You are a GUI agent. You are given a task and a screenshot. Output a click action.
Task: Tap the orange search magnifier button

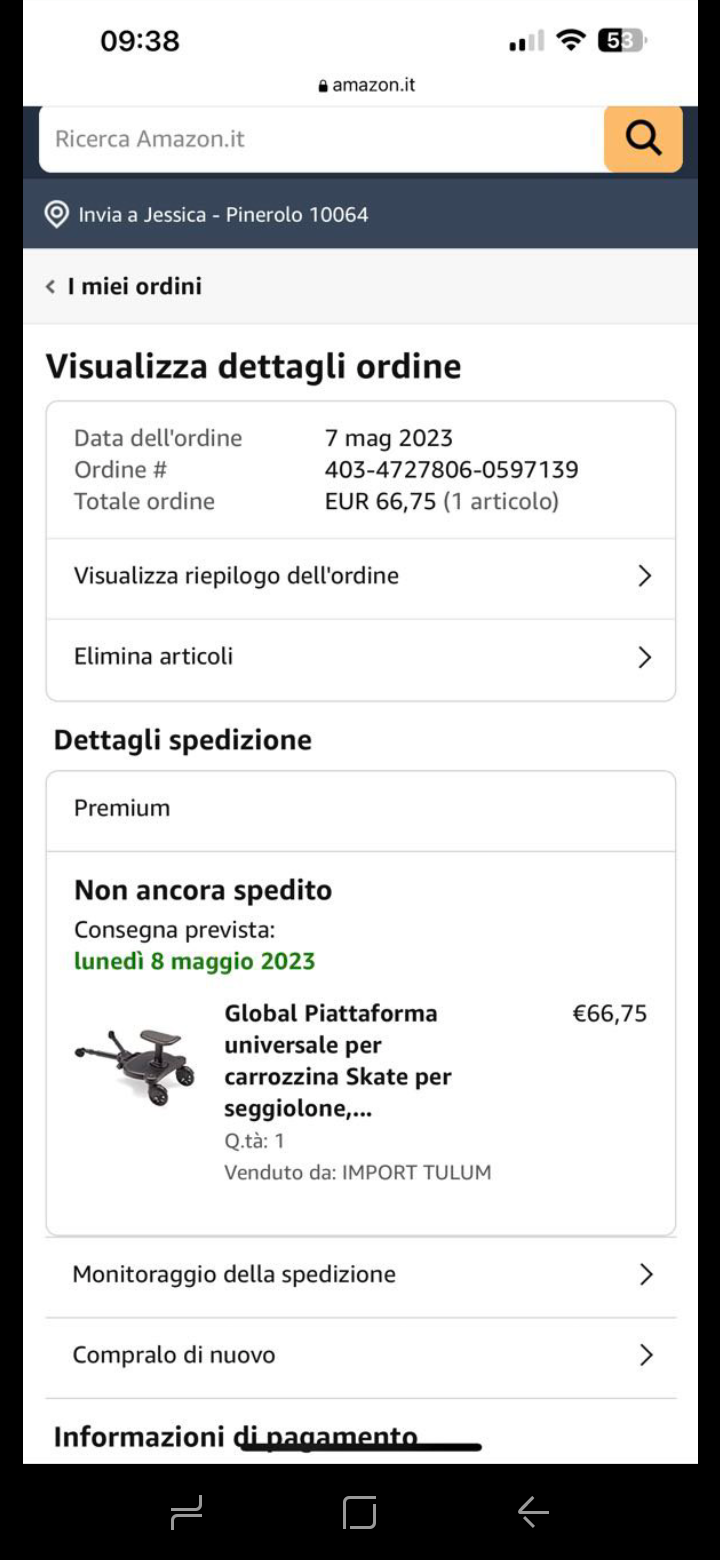click(643, 138)
